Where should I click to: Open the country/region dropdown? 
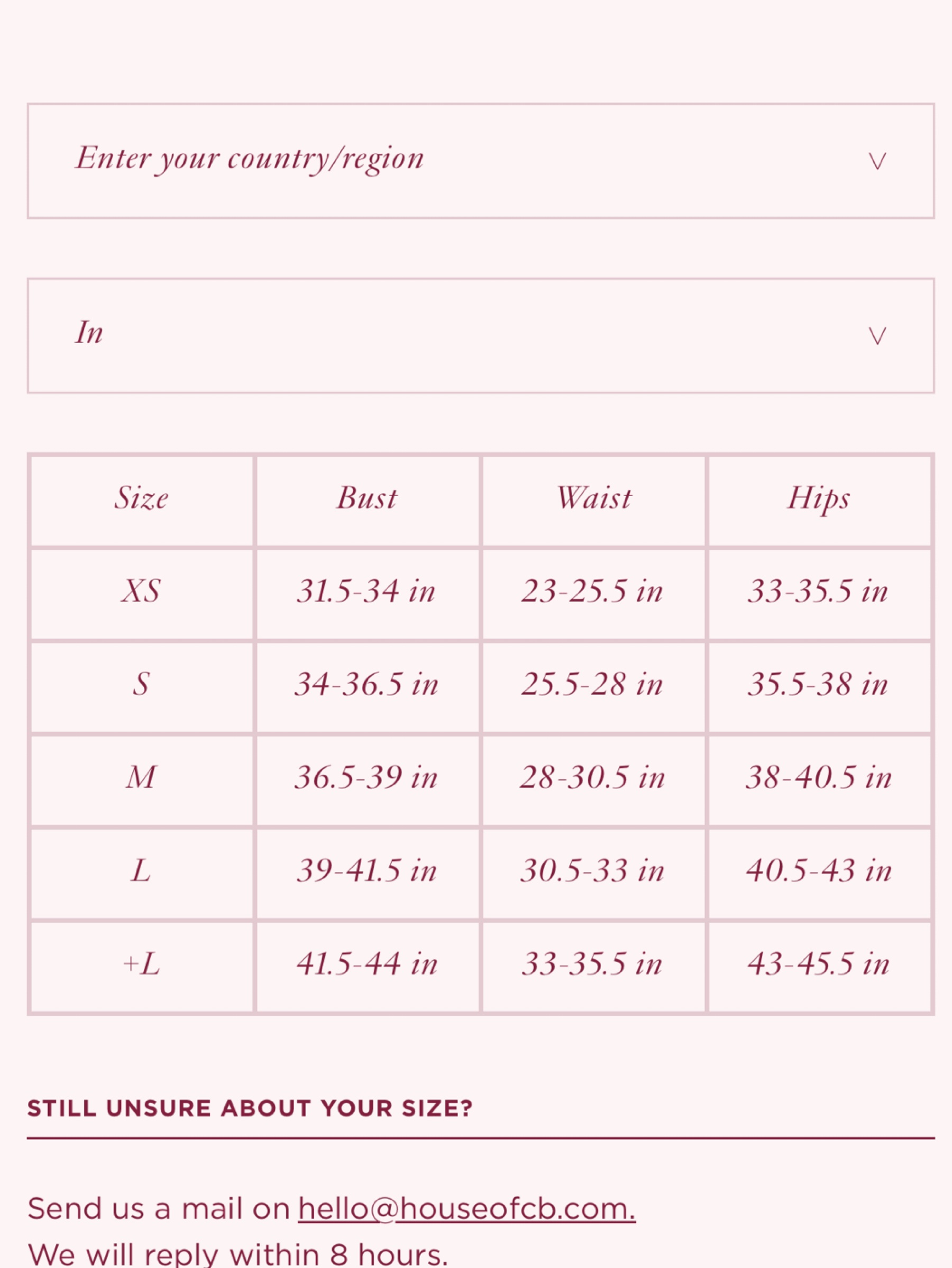pos(481,161)
